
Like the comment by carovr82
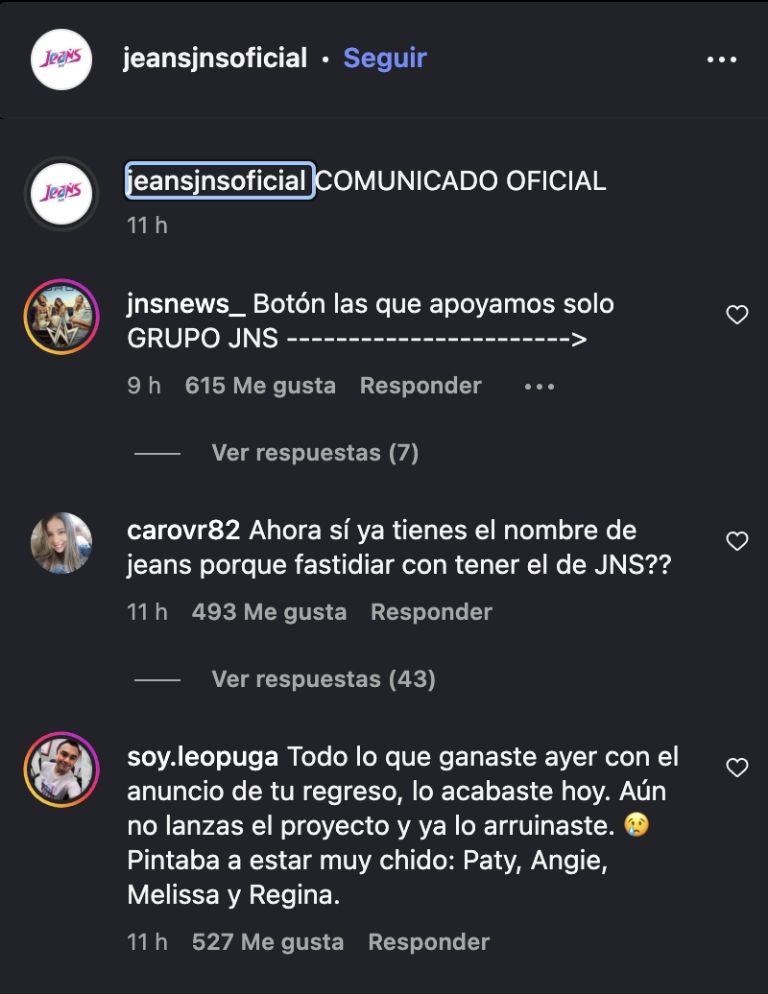[x=737, y=541]
